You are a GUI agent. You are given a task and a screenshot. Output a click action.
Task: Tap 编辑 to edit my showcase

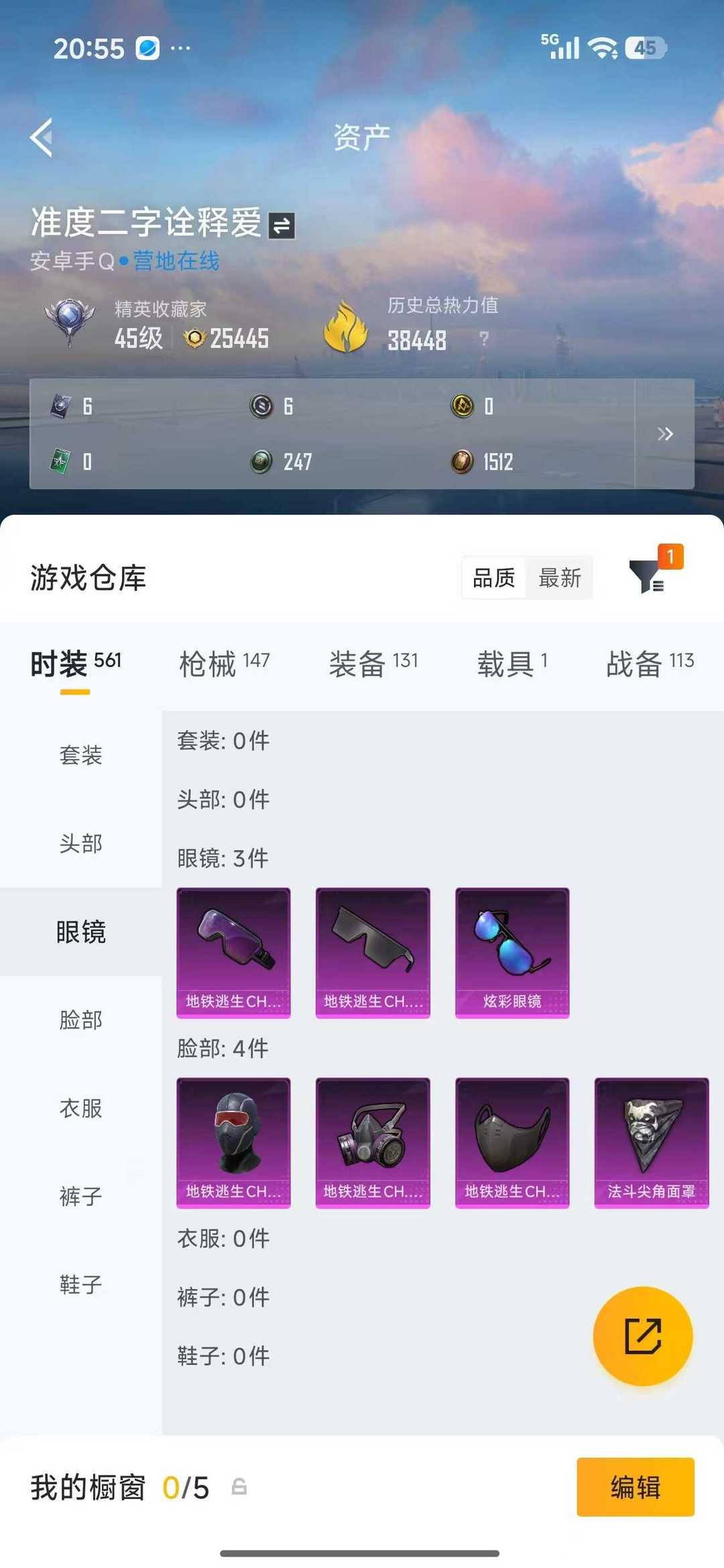636,1487
